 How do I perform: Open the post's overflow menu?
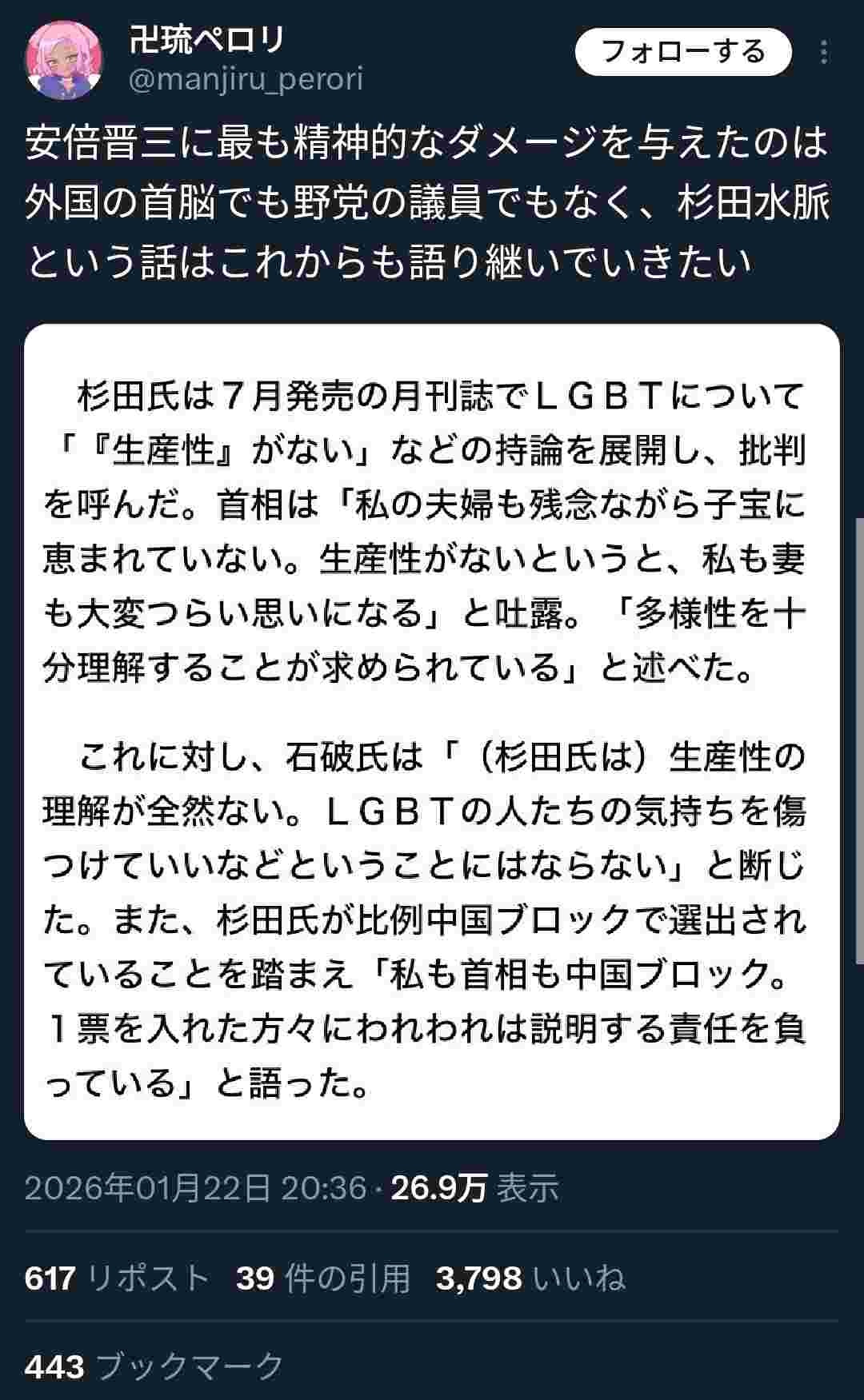click(x=824, y=53)
